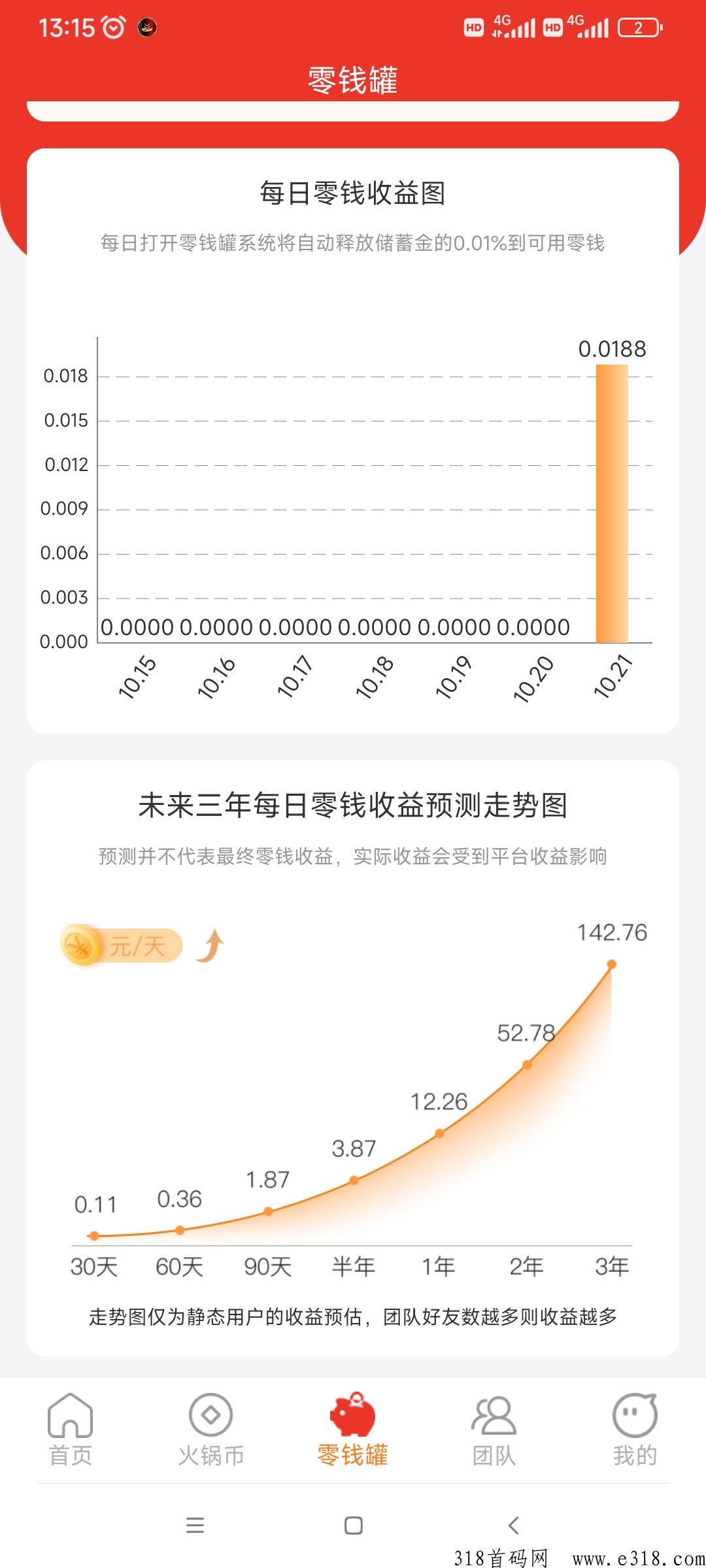Screen dimensions: 706x1568
Task: Tap the system back button
Action: click(x=514, y=1526)
